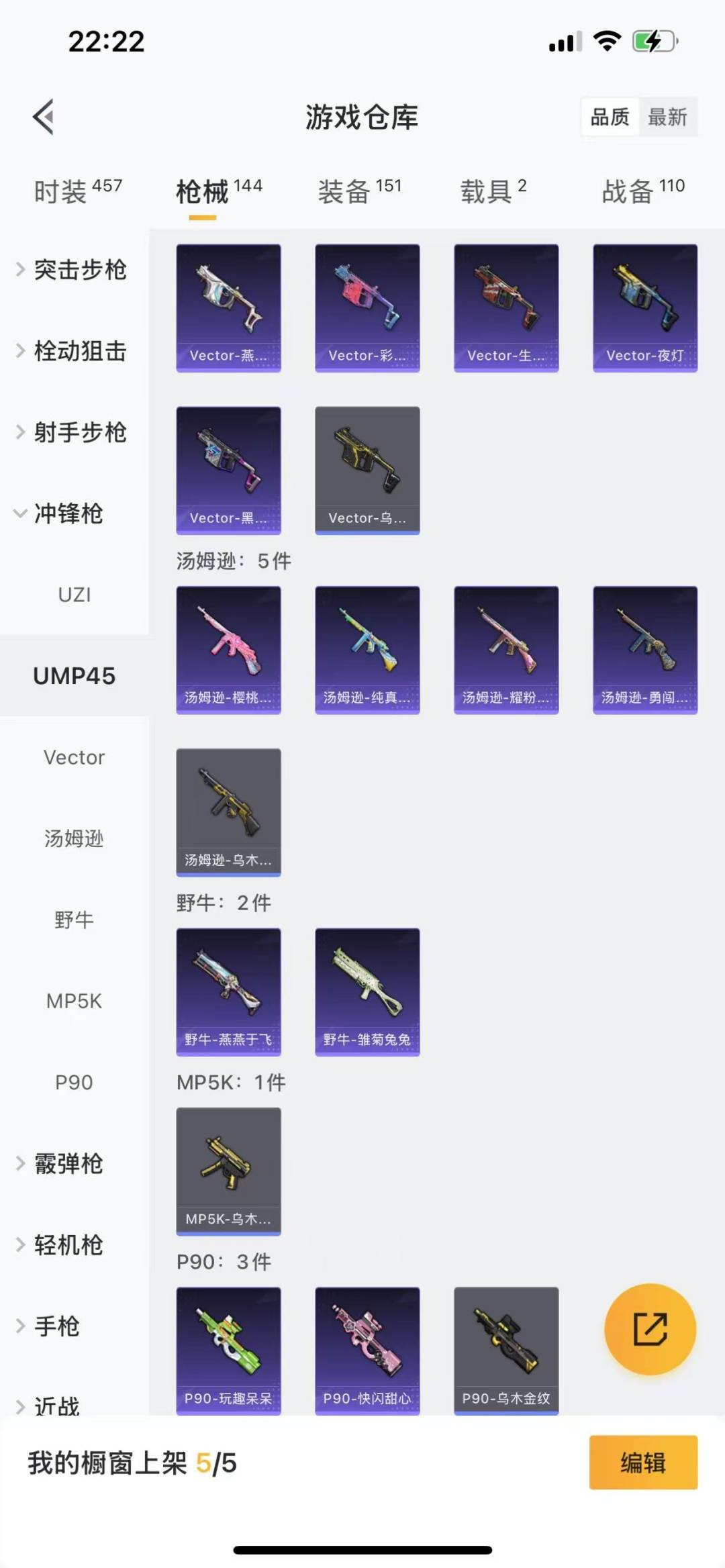This screenshot has height=1568, width=725.
Task: Select UZI in the sidebar
Action: coord(74,595)
